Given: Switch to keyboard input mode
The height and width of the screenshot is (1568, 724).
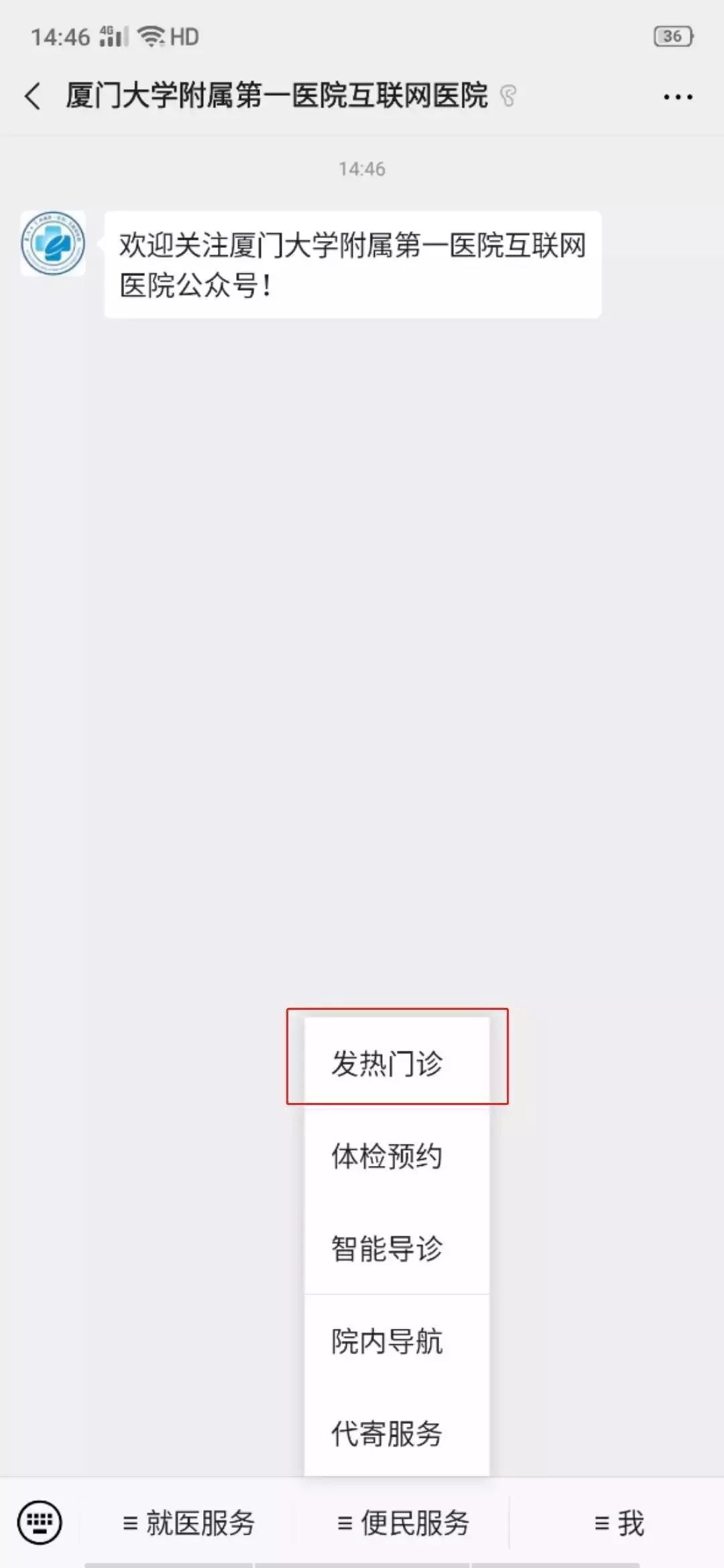Looking at the screenshot, I should (x=40, y=1522).
